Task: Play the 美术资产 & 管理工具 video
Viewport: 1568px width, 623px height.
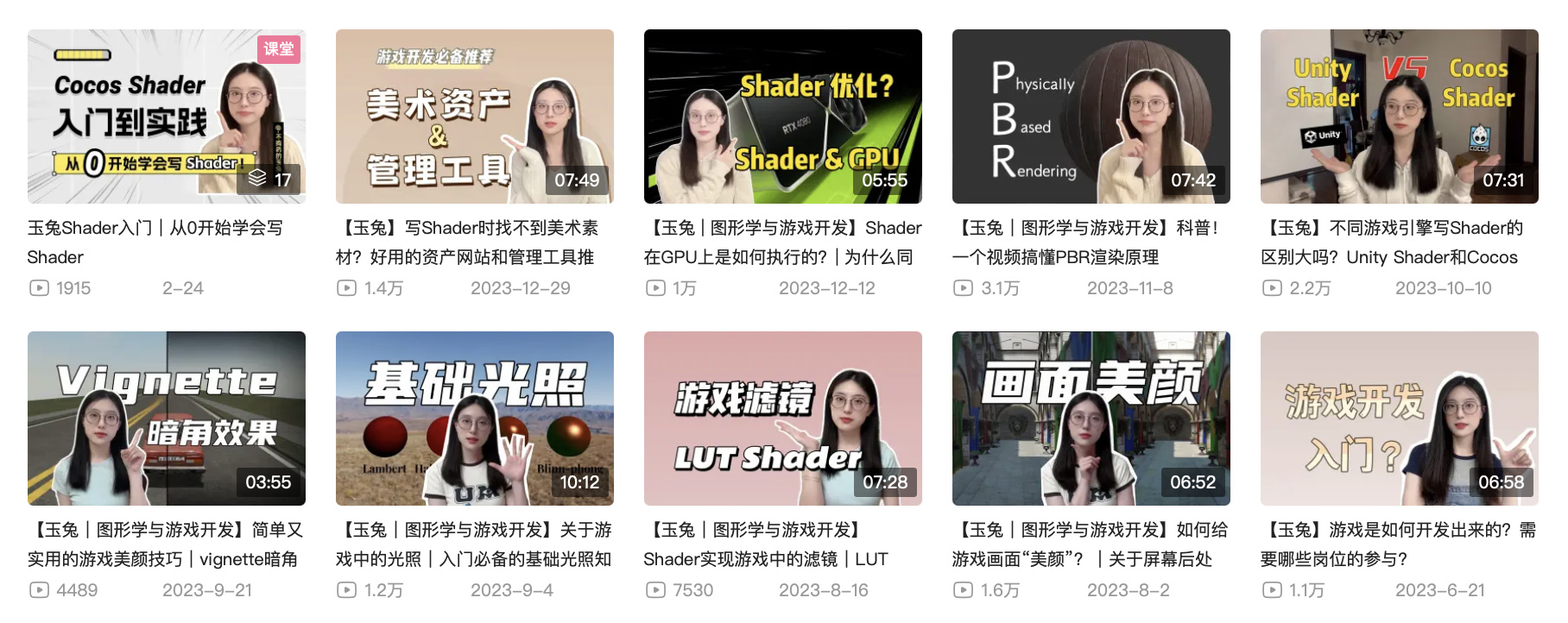Action: 474,116
